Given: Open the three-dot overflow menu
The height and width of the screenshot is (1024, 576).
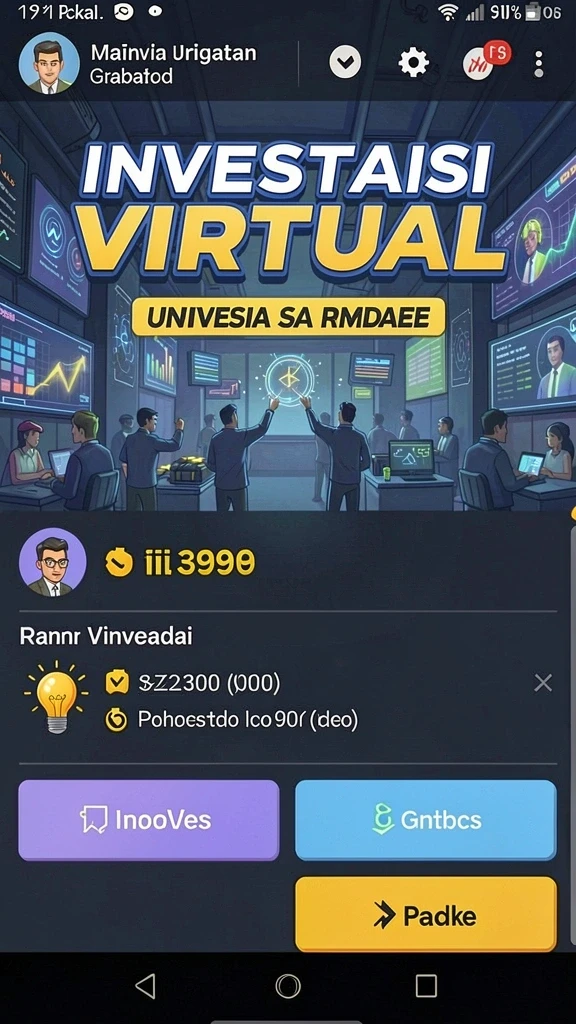Looking at the screenshot, I should click(538, 64).
